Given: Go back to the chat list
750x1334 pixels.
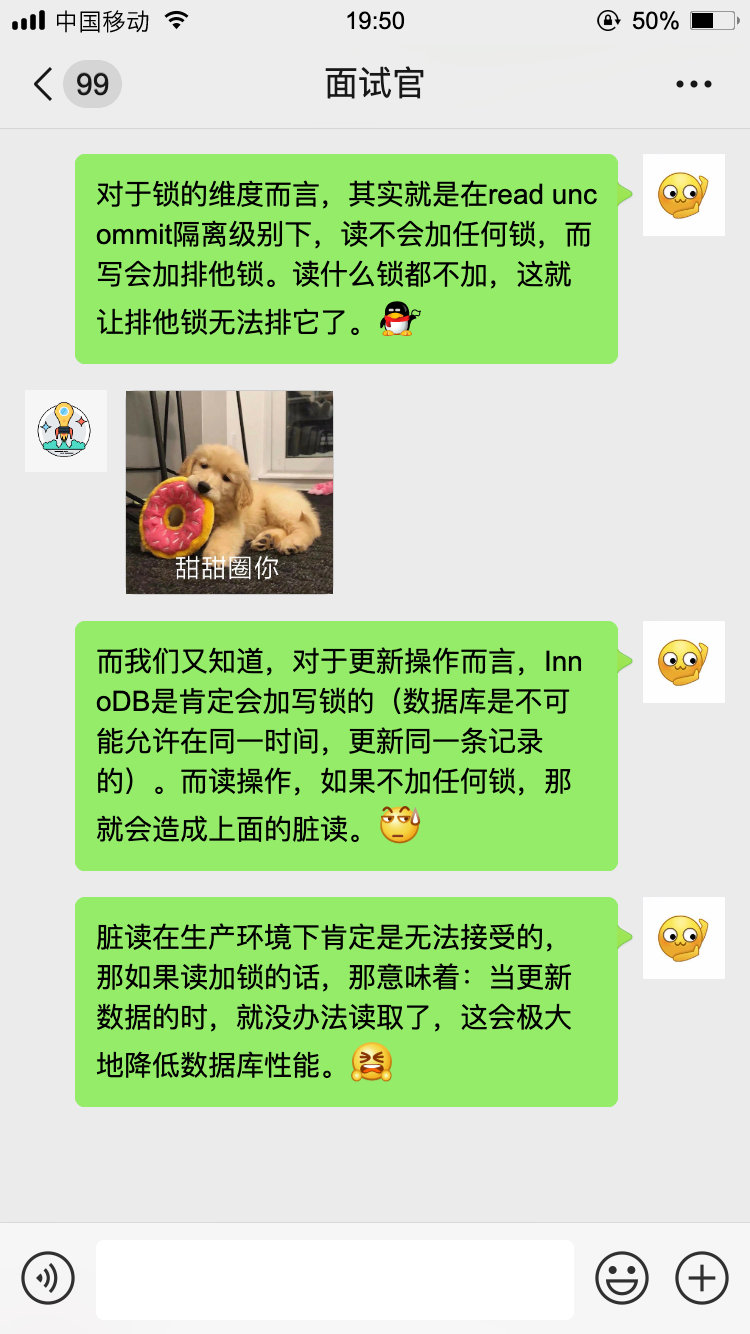Looking at the screenshot, I should pyautogui.click(x=44, y=84).
